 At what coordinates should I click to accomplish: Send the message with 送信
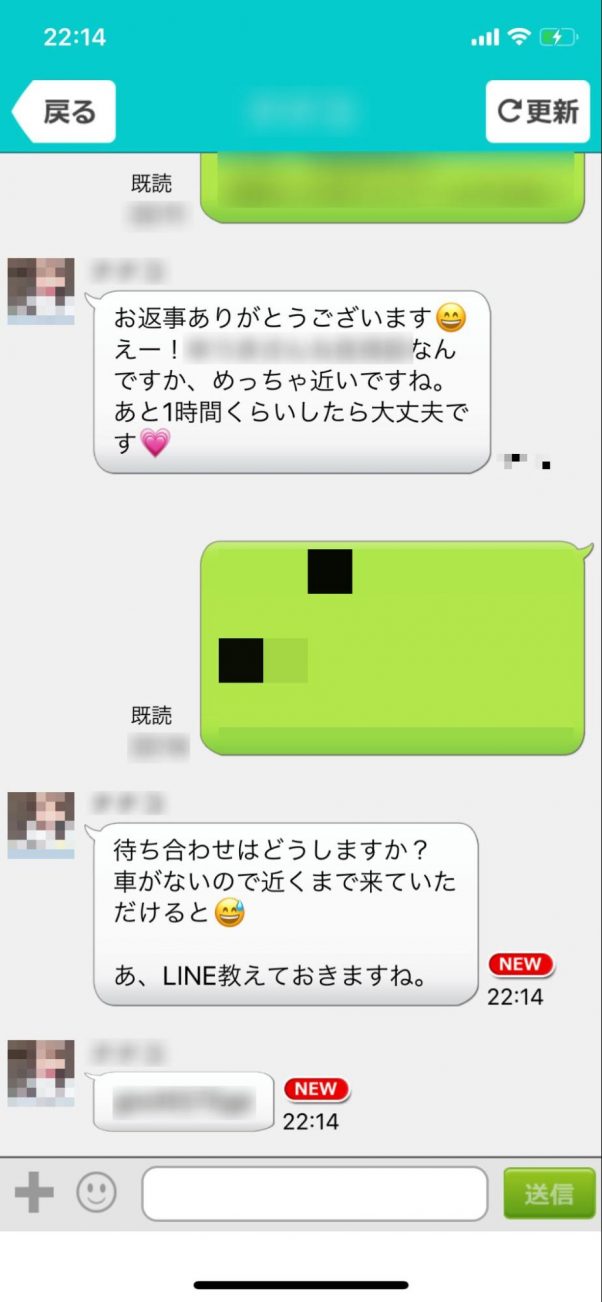click(548, 1194)
